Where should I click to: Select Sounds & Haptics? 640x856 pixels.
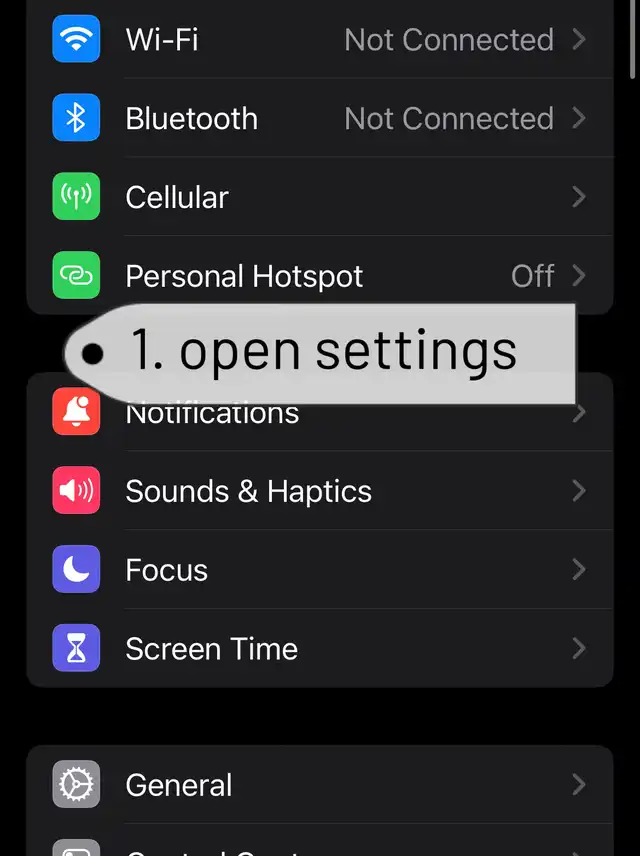click(x=320, y=491)
